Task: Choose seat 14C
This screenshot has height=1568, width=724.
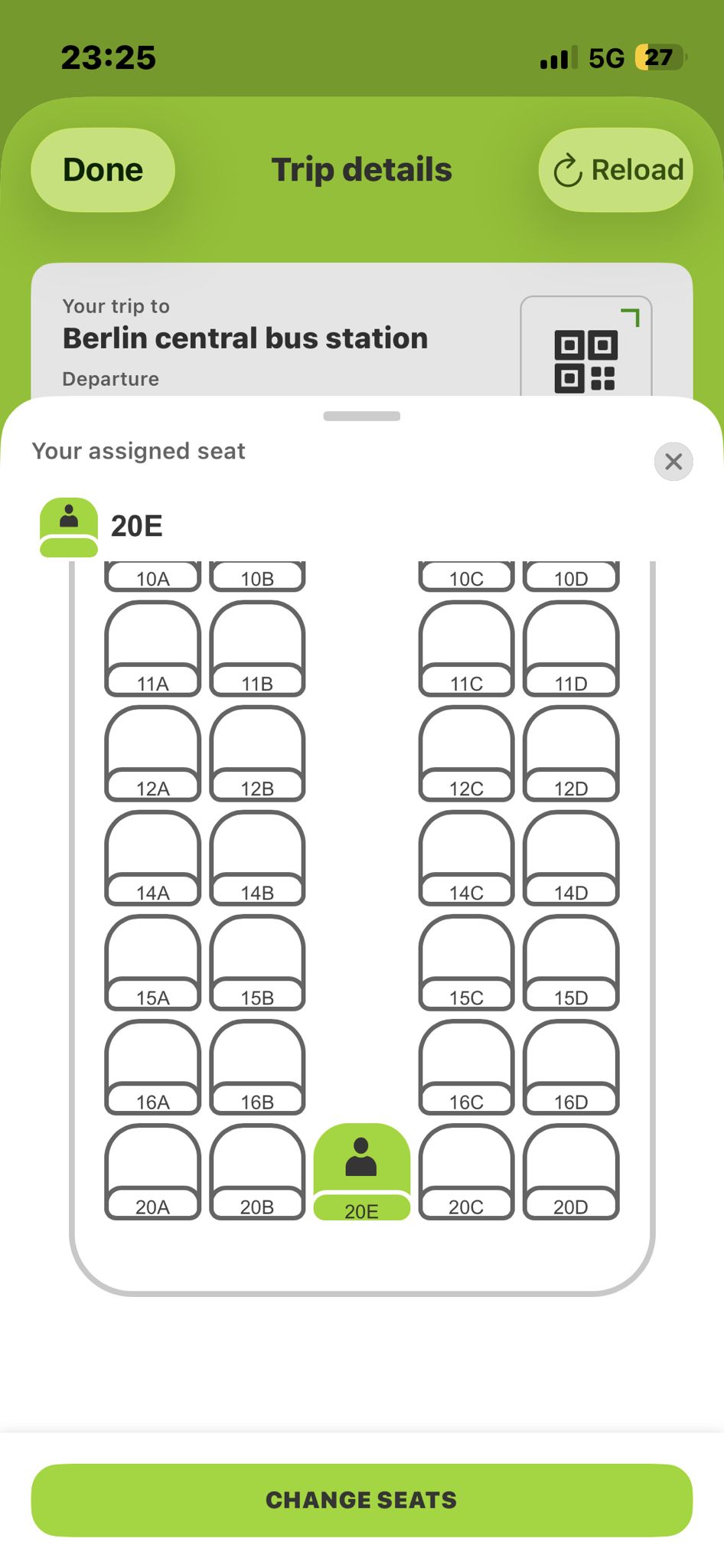Action: pos(466,858)
